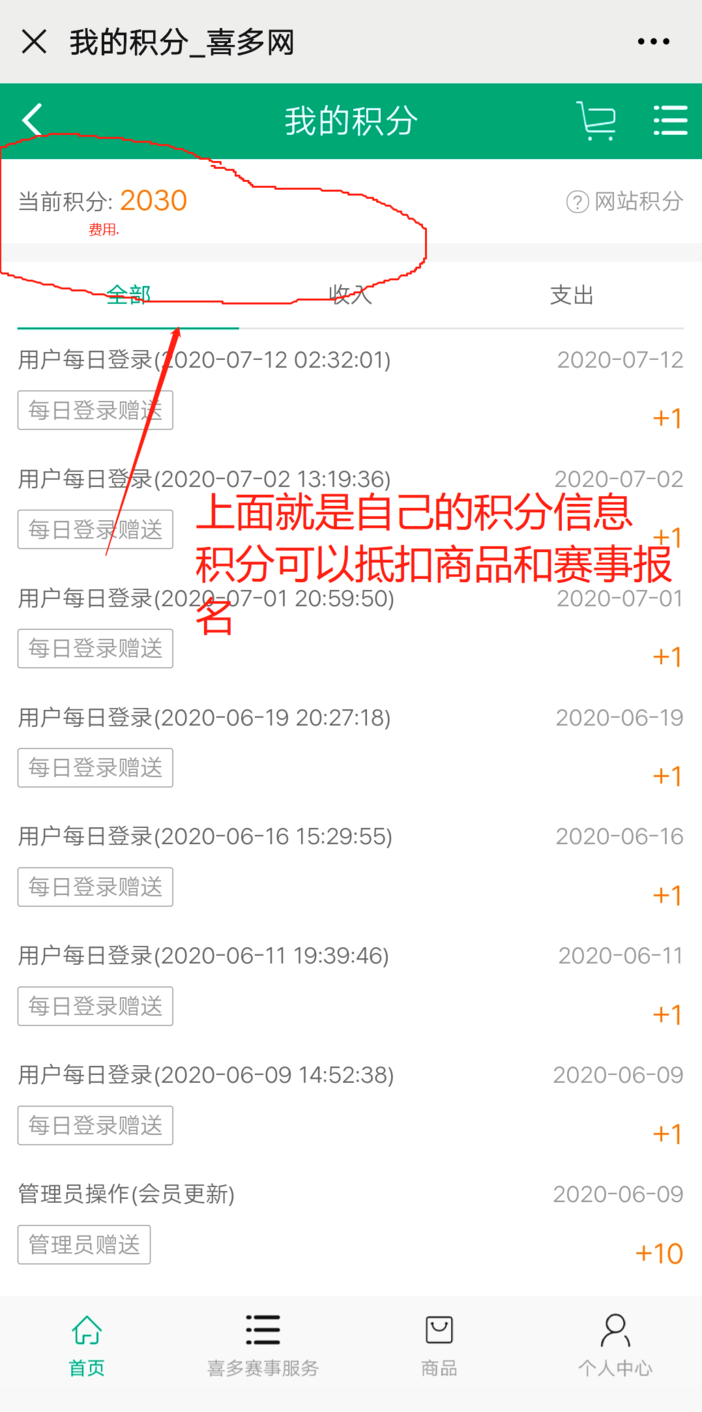The width and height of the screenshot is (702, 1412).
Task: Open the header list menu icon
Action: [670, 120]
